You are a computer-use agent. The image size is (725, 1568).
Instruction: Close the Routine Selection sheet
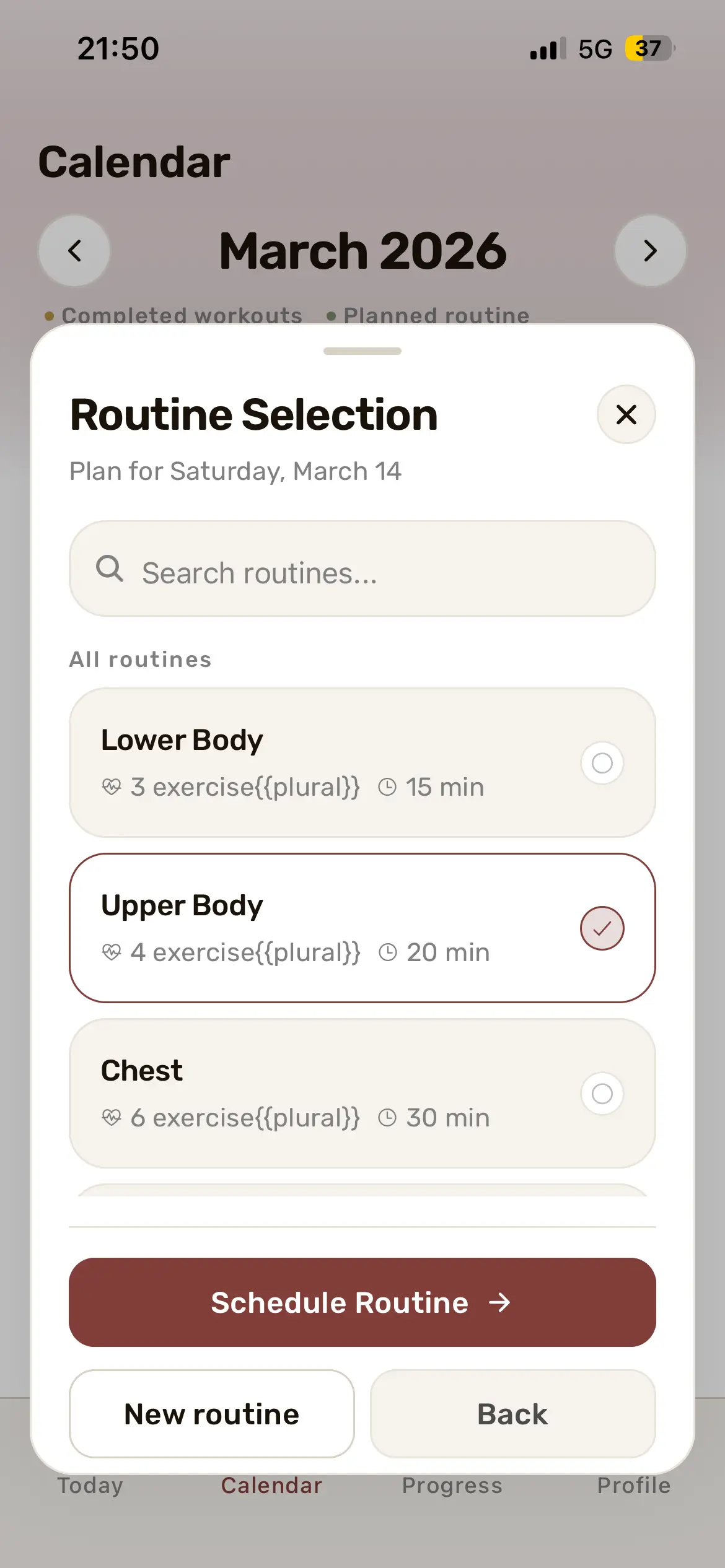(x=626, y=414)
